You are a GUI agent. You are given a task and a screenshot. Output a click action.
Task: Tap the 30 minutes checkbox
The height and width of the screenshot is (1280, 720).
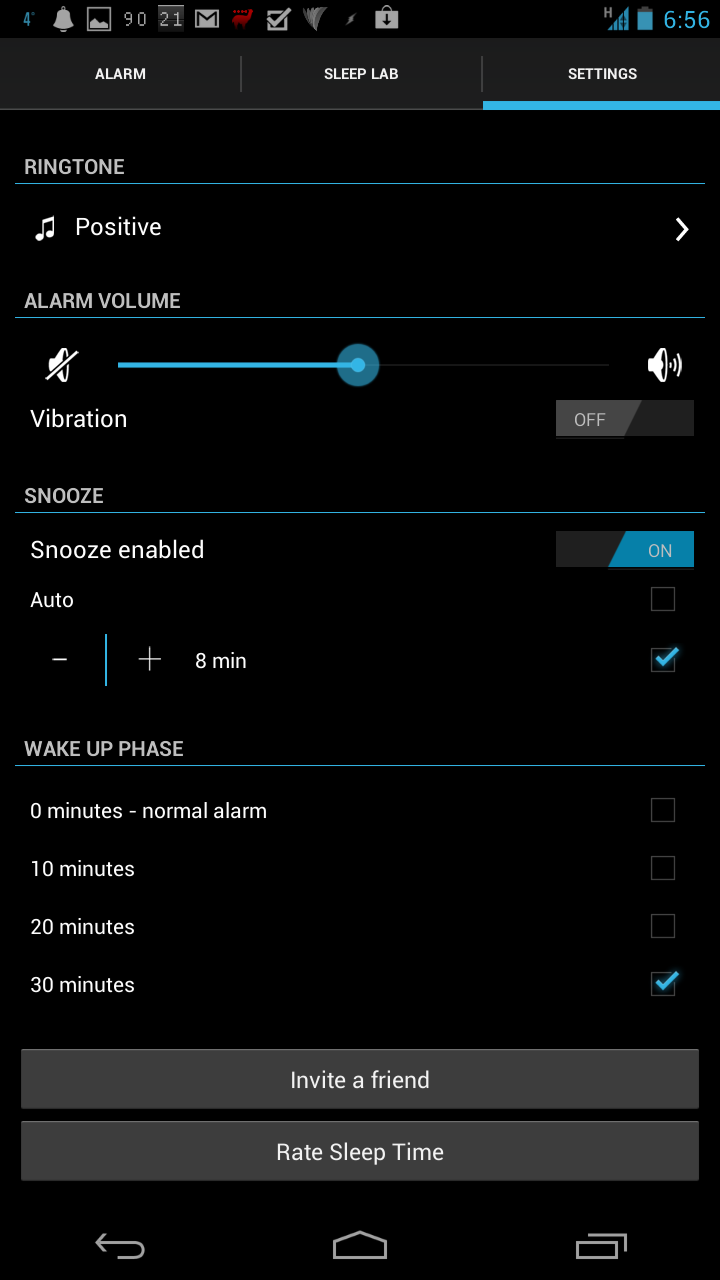click(x=664, y=983)
